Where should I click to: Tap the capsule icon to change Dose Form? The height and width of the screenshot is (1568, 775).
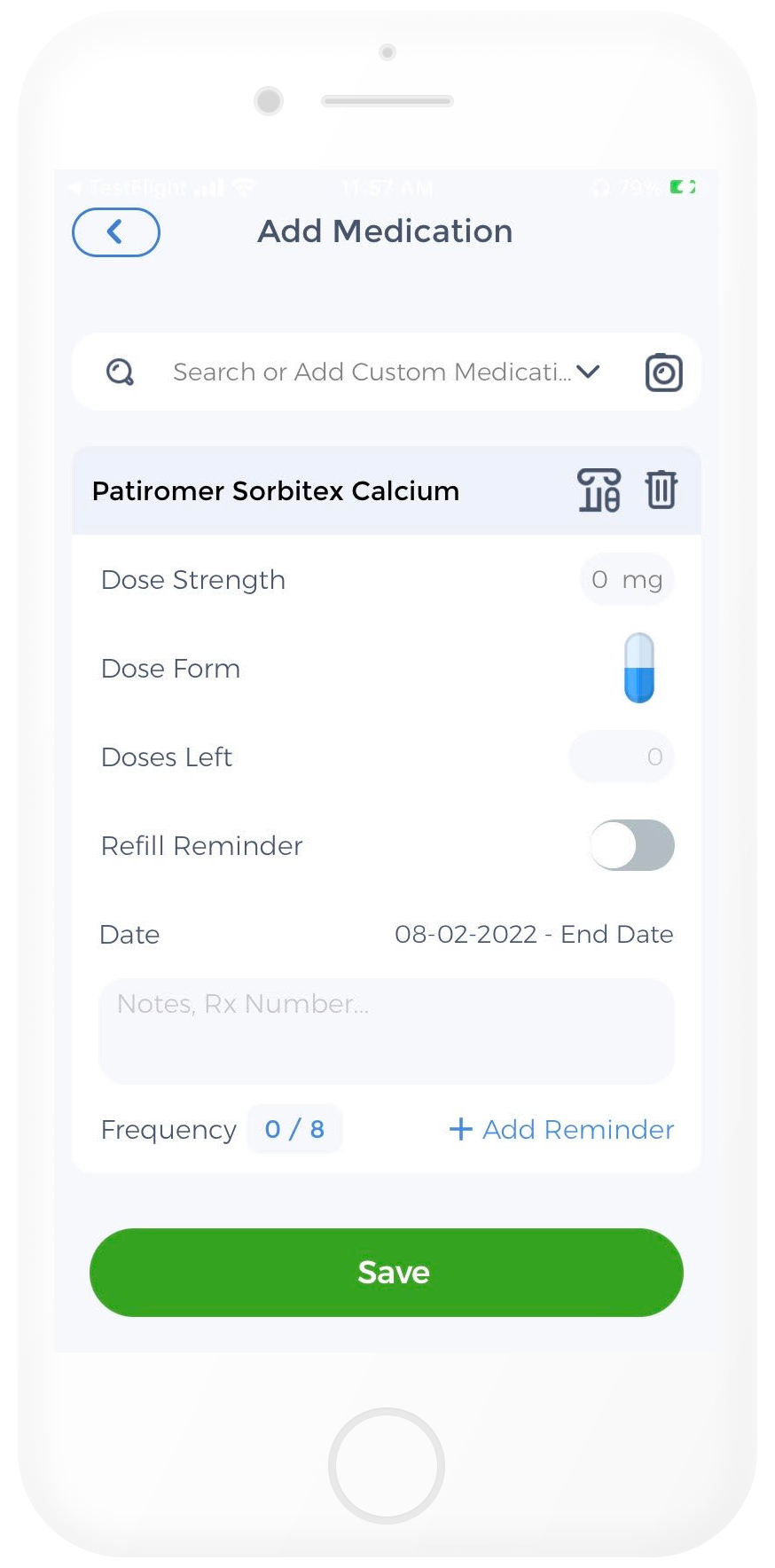pyautogui.click(x=639, y=668)
